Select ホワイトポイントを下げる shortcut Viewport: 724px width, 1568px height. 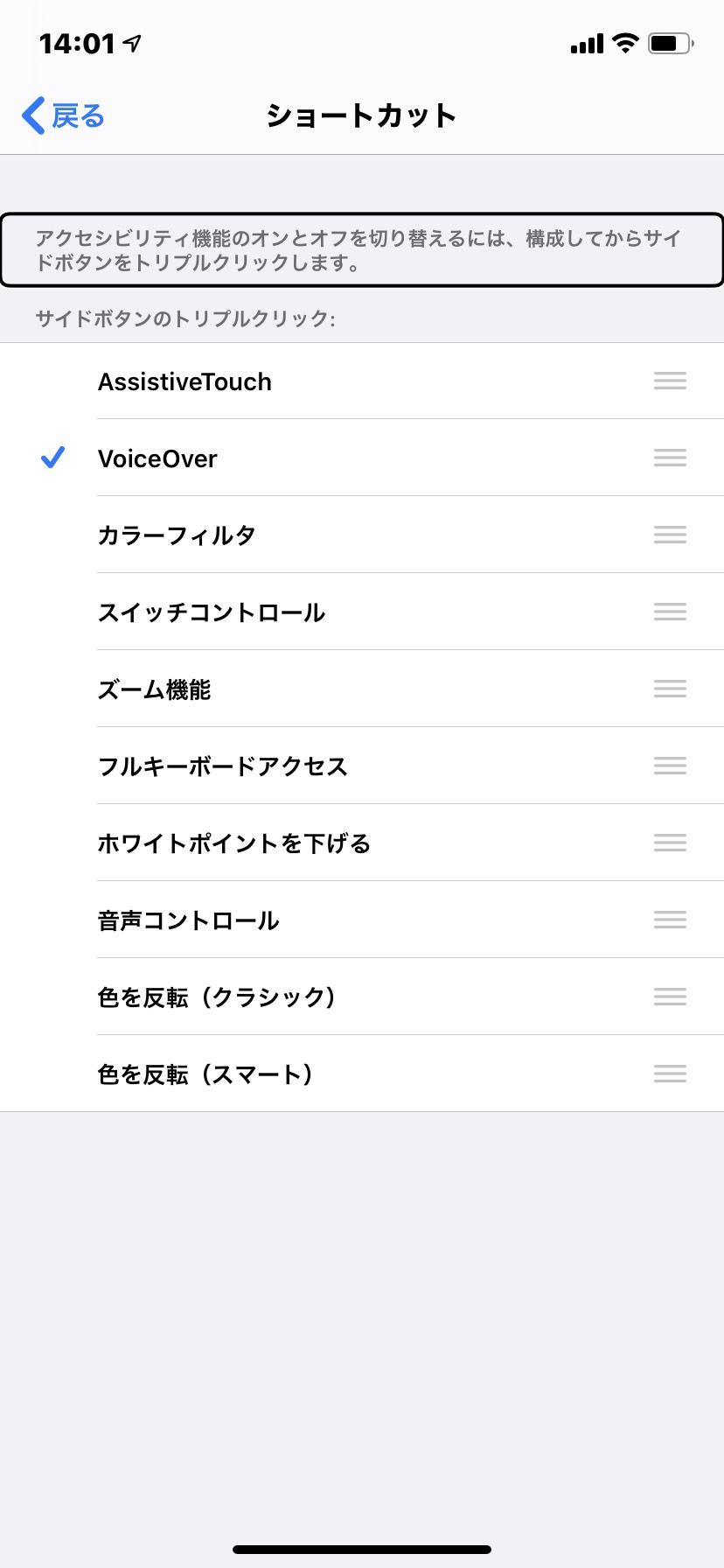point(234,843)
